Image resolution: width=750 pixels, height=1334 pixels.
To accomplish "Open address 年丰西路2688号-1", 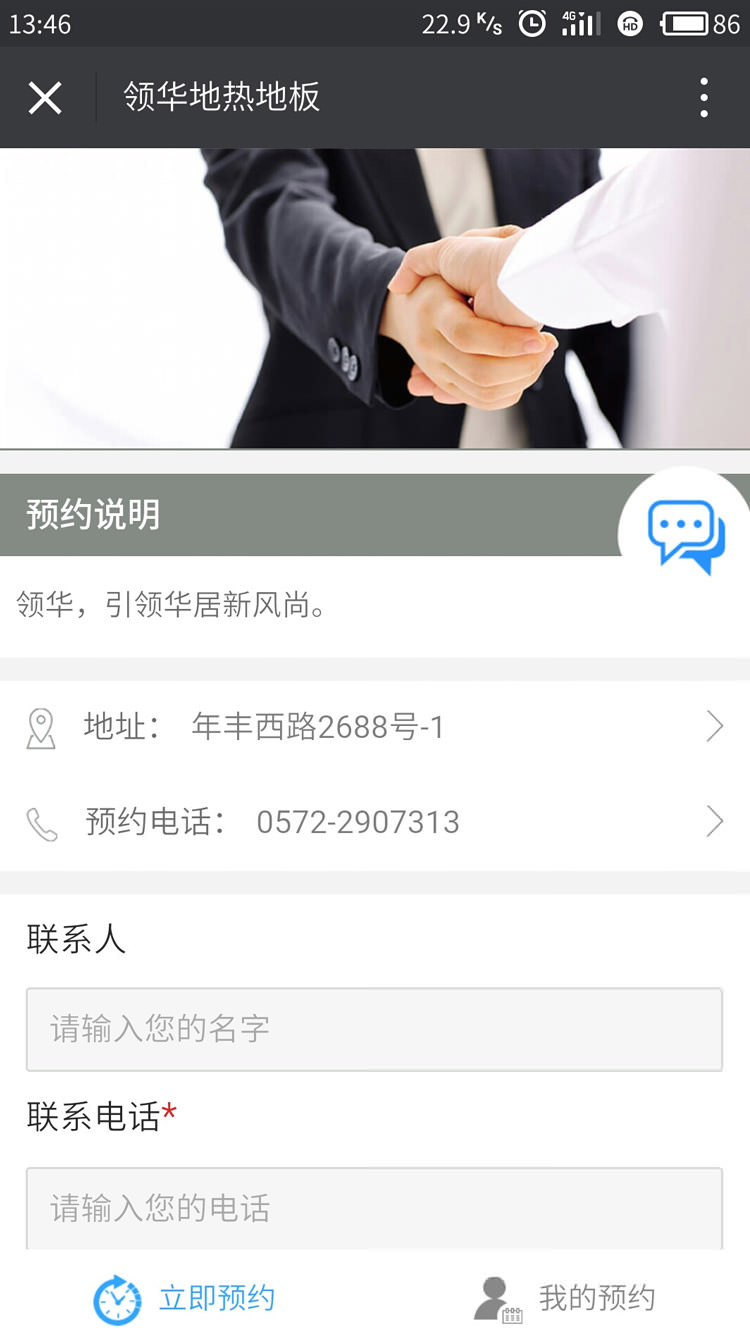I will 375,727.
